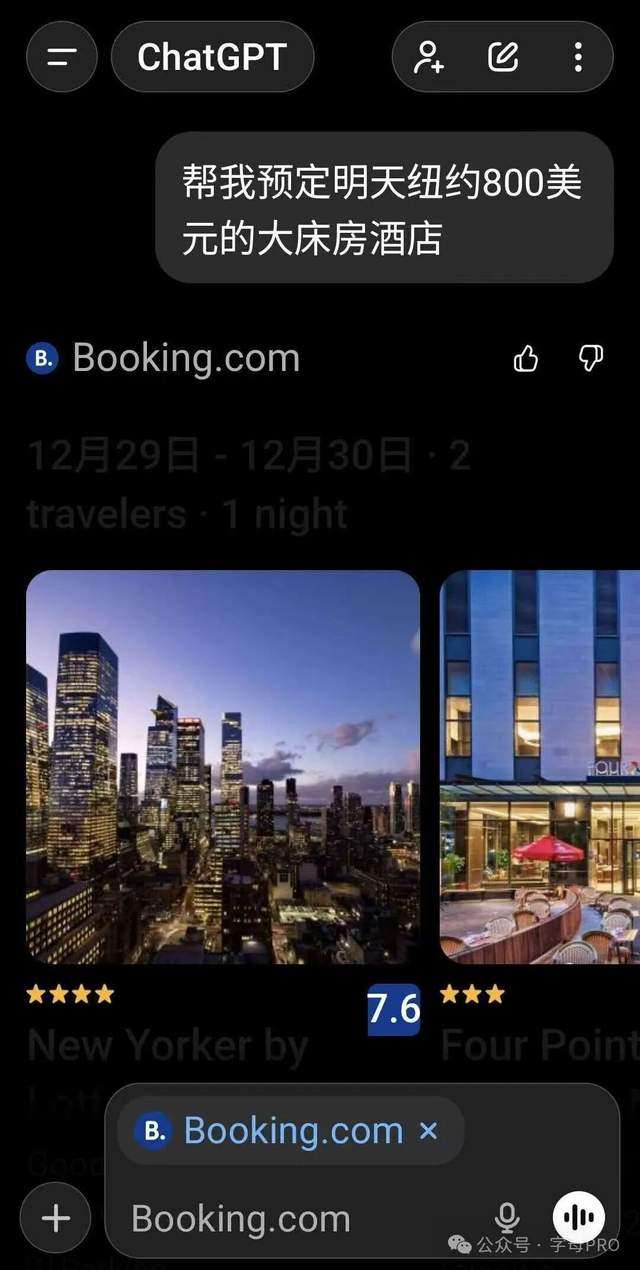640x1270 pixels.
Task: Start voice dictation with the microphone
Action: click(507, 1218)
